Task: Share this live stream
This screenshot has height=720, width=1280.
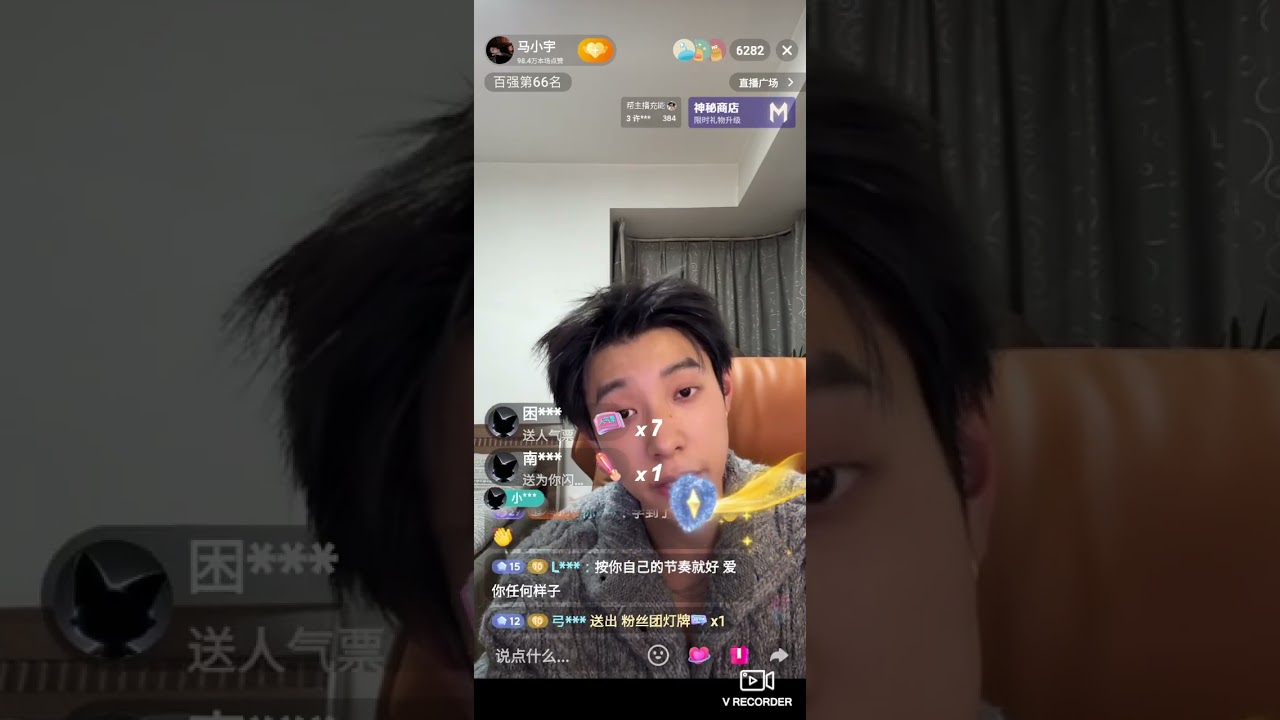Action: click(x=779, y=655)
